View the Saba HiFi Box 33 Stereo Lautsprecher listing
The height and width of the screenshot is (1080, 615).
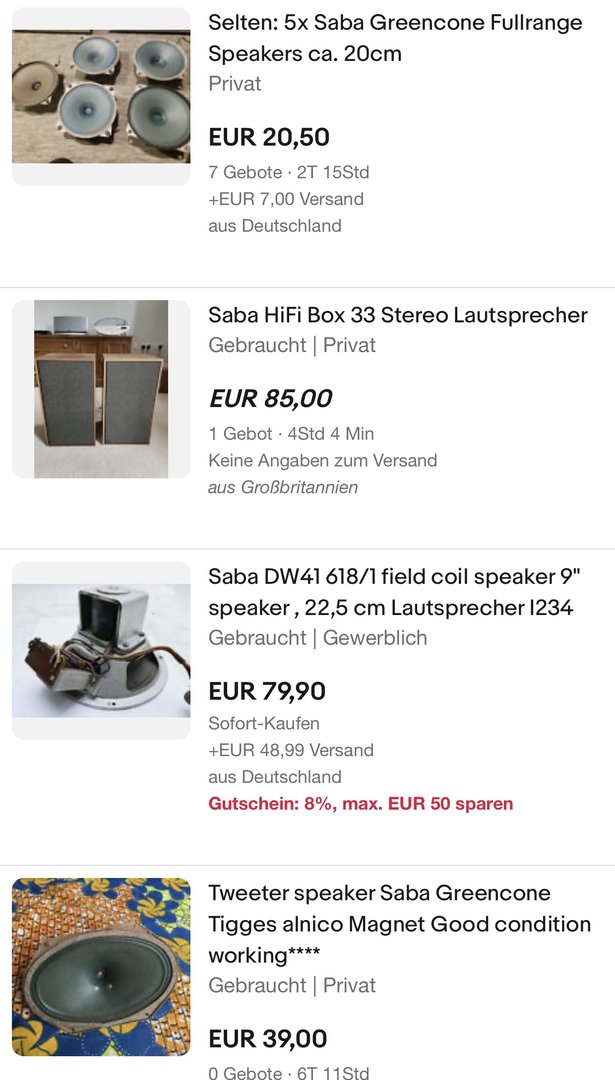click(x=397, y=316)
